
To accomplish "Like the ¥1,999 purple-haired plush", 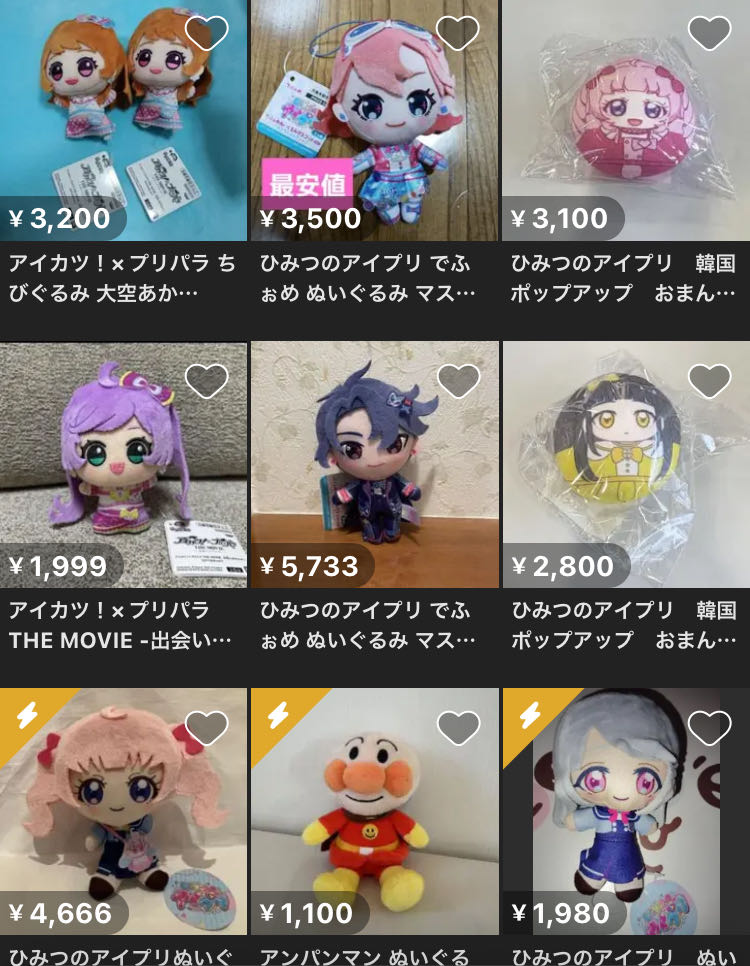I will pos(207,379).
